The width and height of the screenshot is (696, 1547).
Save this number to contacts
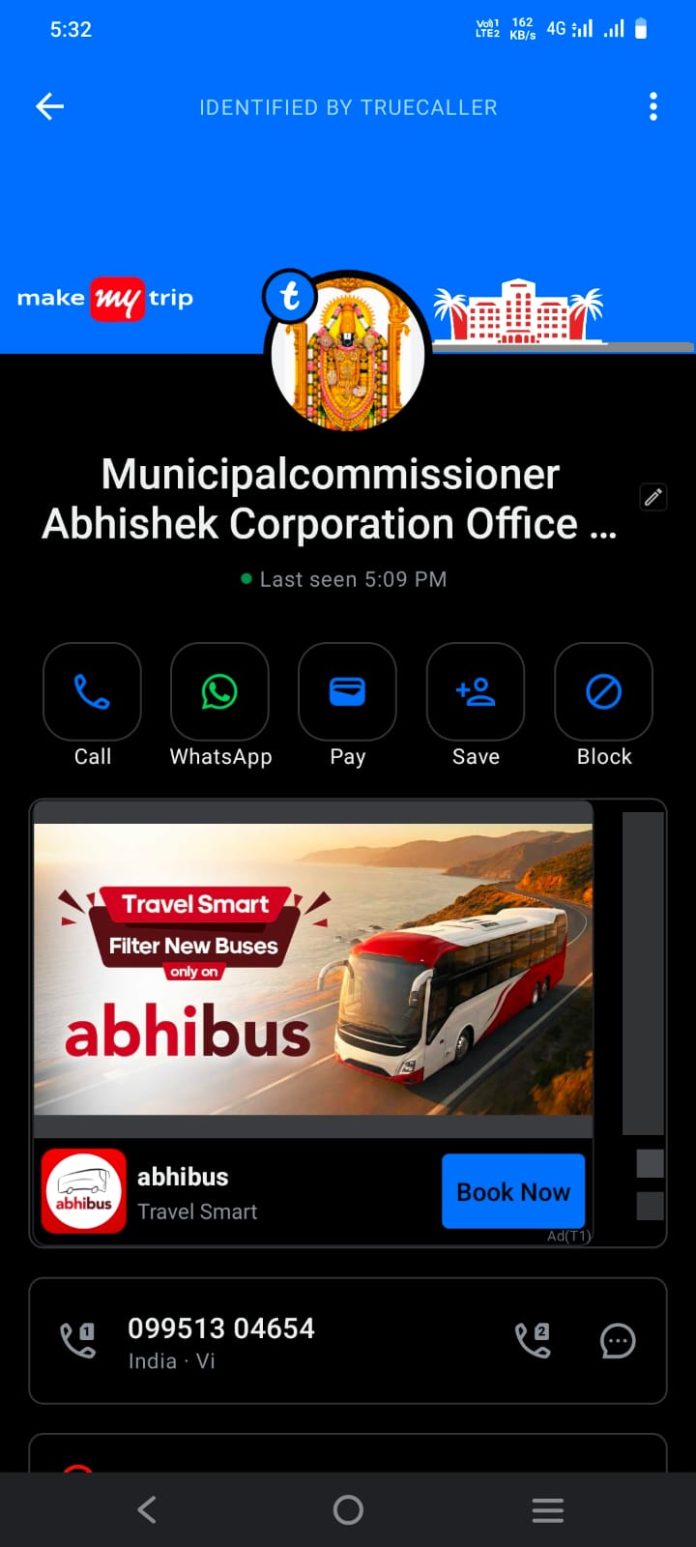pos(475,692)
